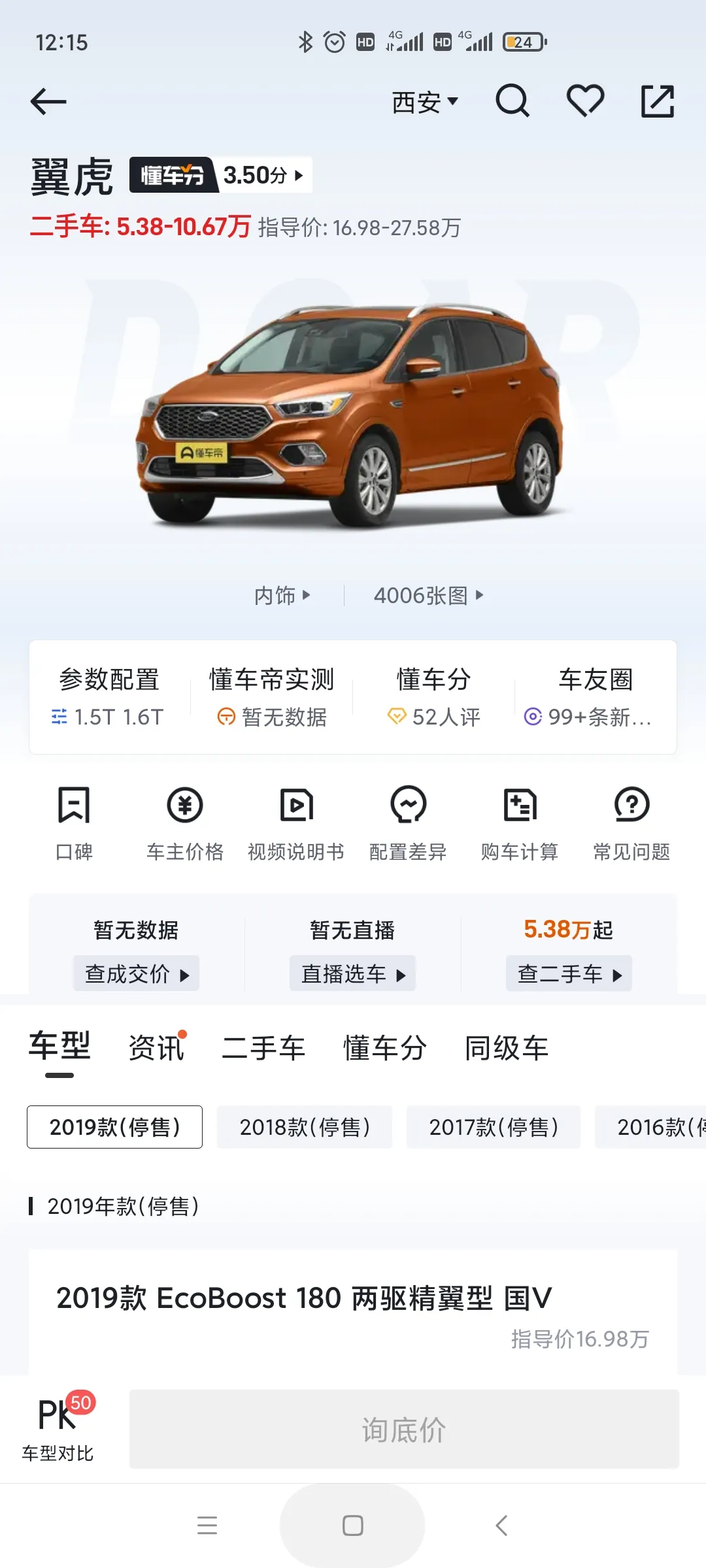Open 购车计算 purchase calculator
Viewport: 706px width, 1568px height.
click(x=520, y=822)
